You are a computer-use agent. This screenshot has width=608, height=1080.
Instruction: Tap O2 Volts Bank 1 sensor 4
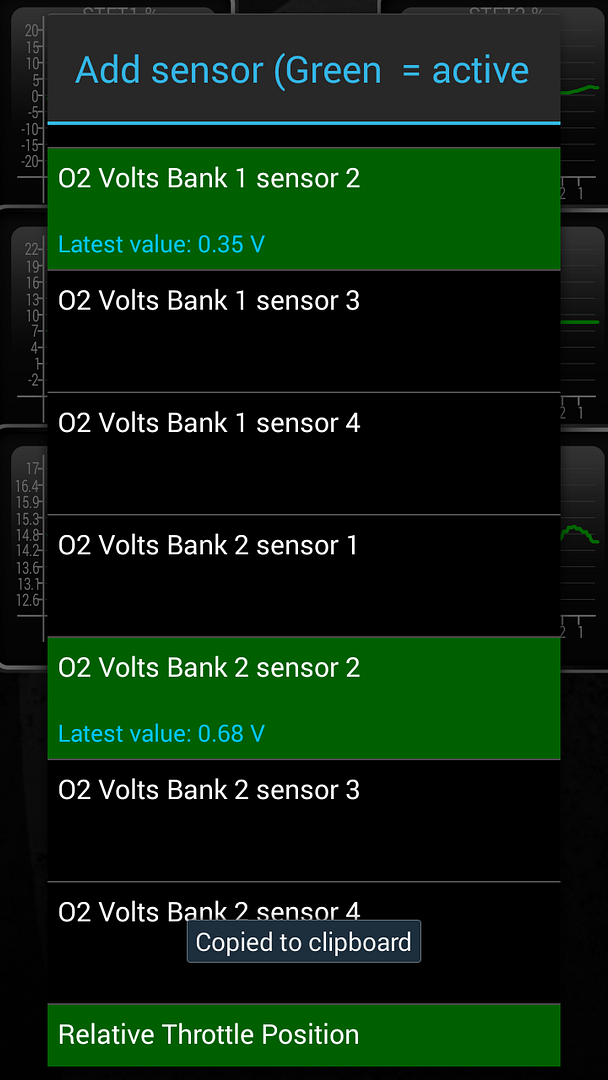pyautogui.click(x=303, y=452)
